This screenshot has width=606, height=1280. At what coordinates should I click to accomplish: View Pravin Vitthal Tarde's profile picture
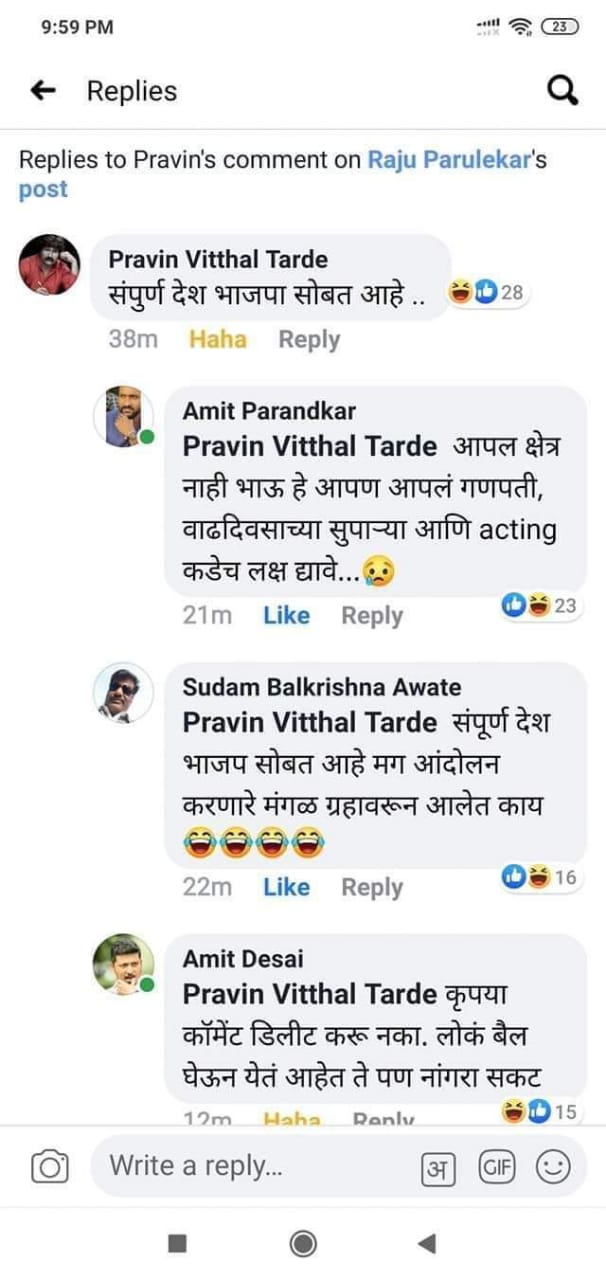pyautogui.click(x=49, y=265)
